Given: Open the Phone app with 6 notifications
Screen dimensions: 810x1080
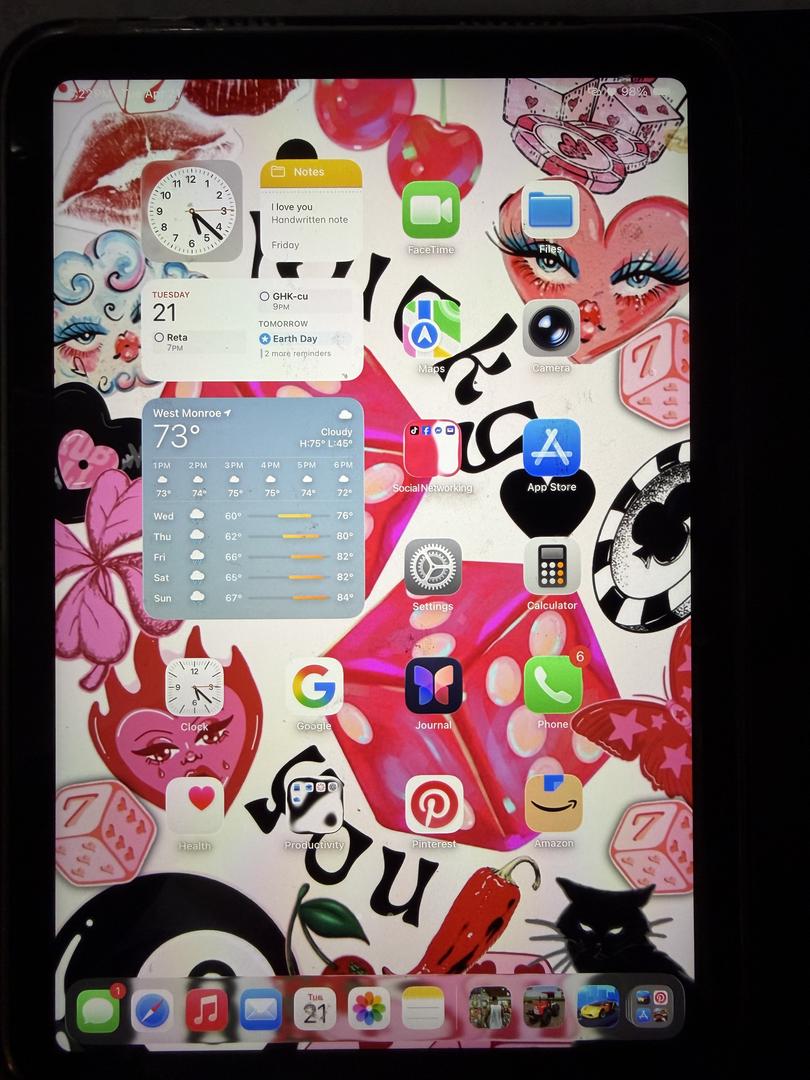Looking at the screenshot, I should [x=553, y=685].
